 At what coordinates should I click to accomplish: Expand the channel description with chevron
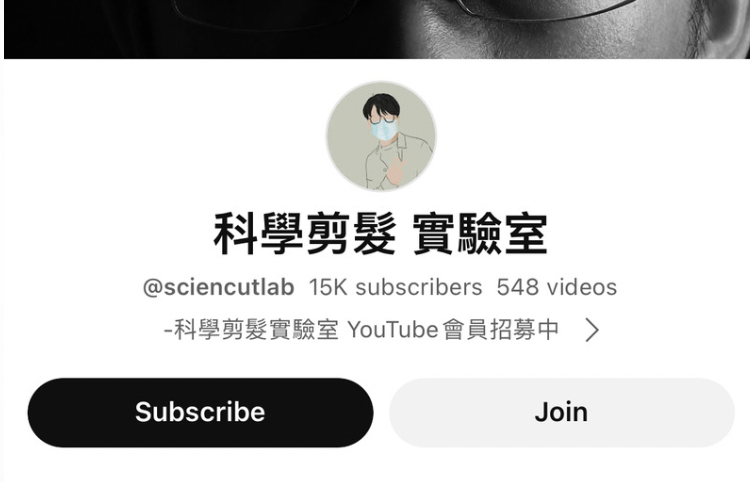[x=592, y=330]
